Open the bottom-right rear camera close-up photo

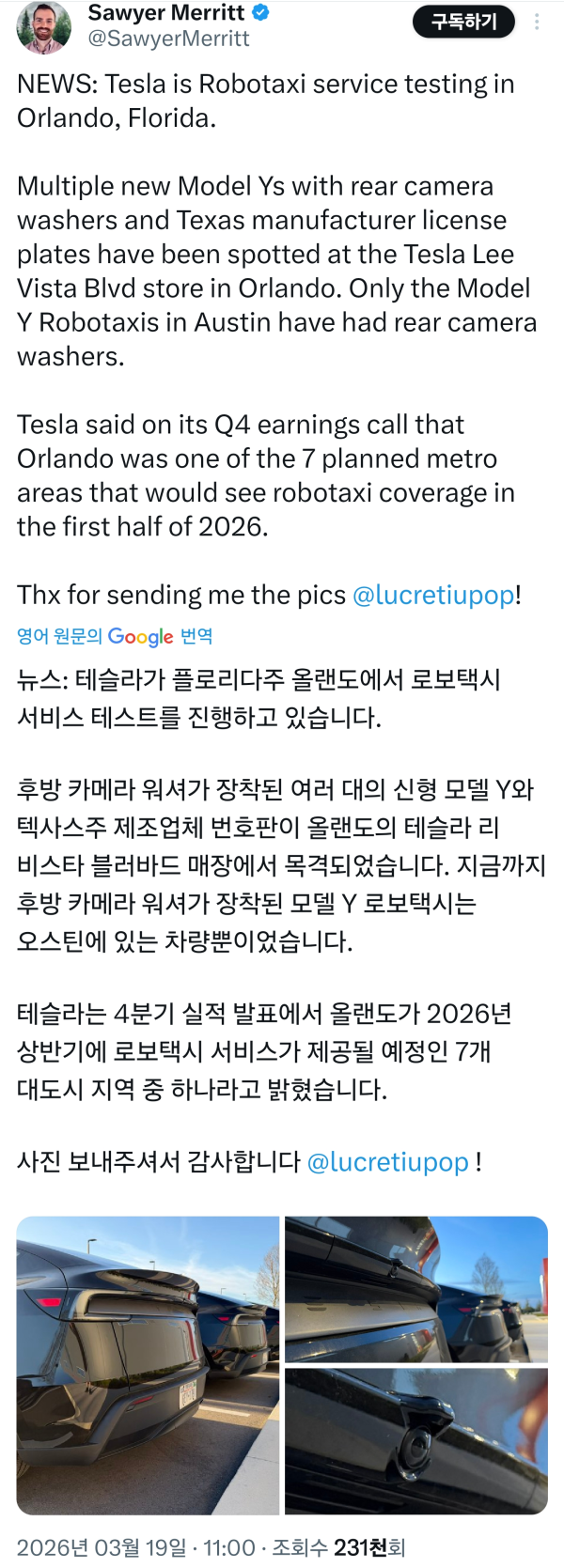[x=415, y=1440]
